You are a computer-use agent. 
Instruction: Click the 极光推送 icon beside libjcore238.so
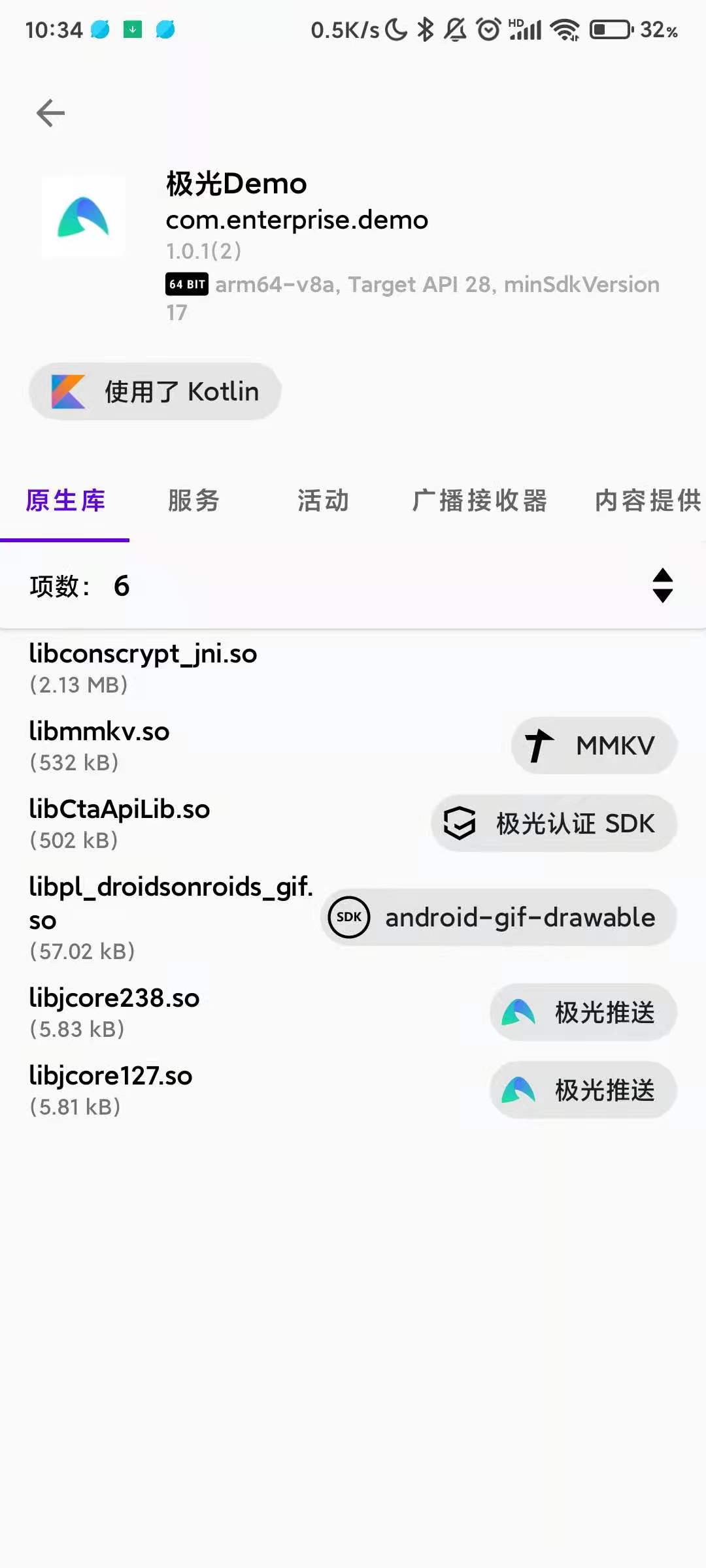tap(518, 1012)
